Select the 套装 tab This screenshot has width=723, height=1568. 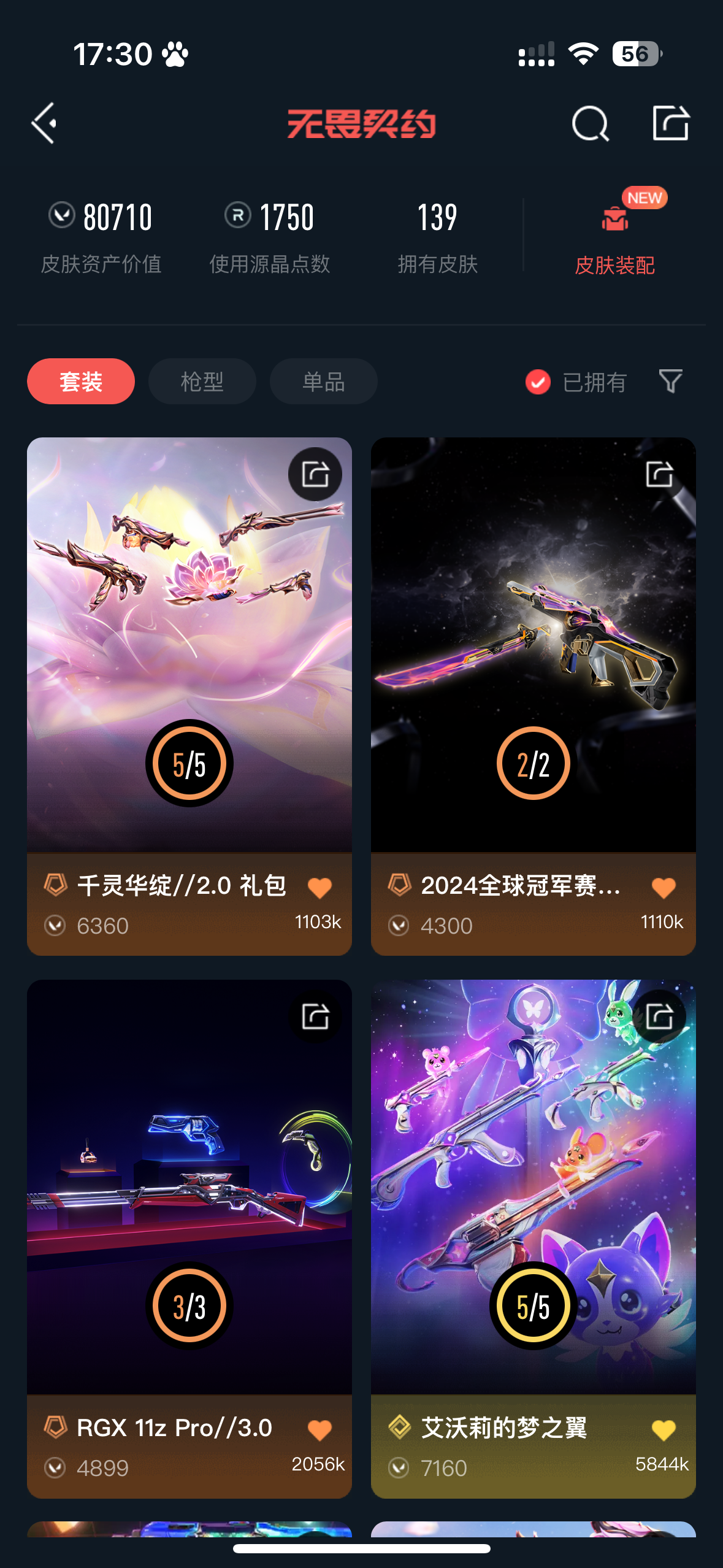click(81, 382)
